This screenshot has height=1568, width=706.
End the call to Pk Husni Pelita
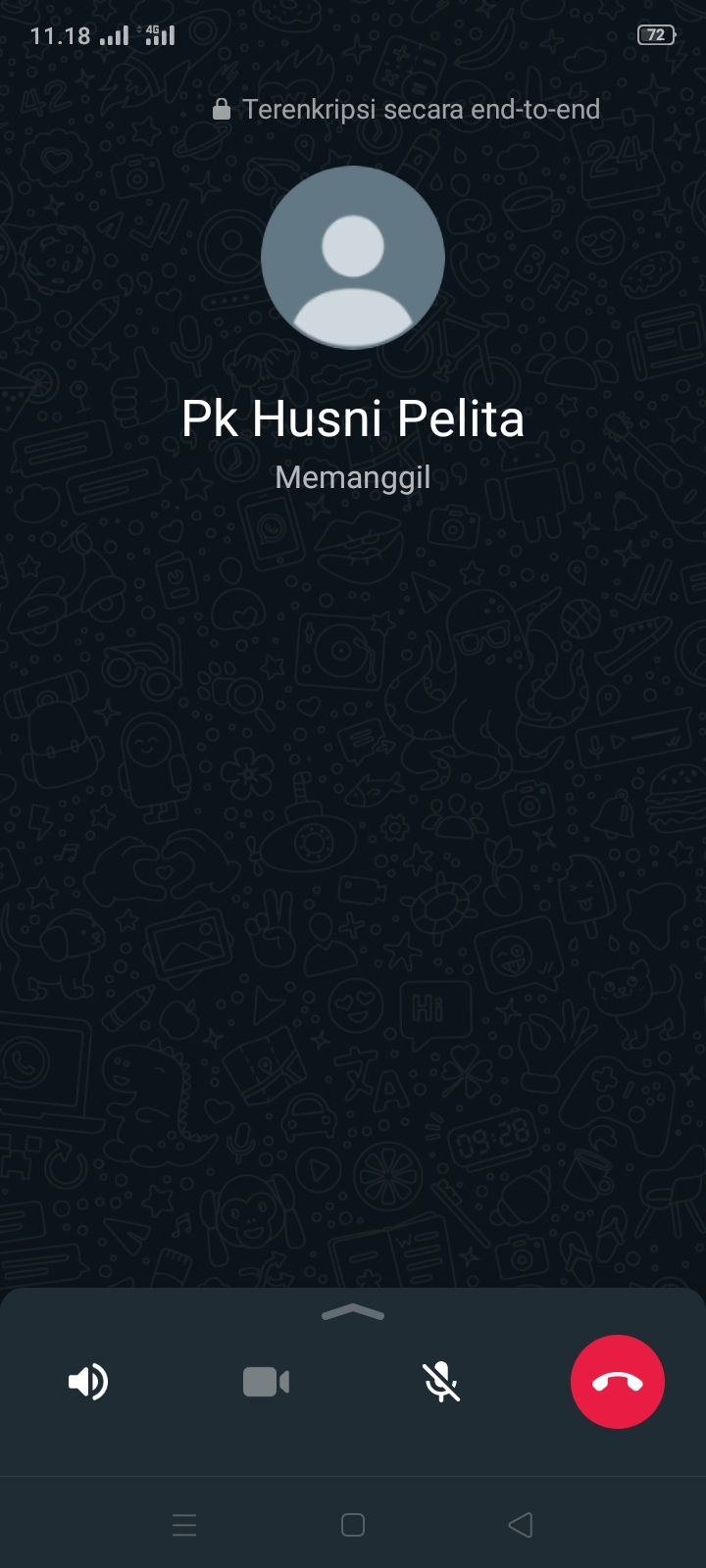click(618, 1382)
